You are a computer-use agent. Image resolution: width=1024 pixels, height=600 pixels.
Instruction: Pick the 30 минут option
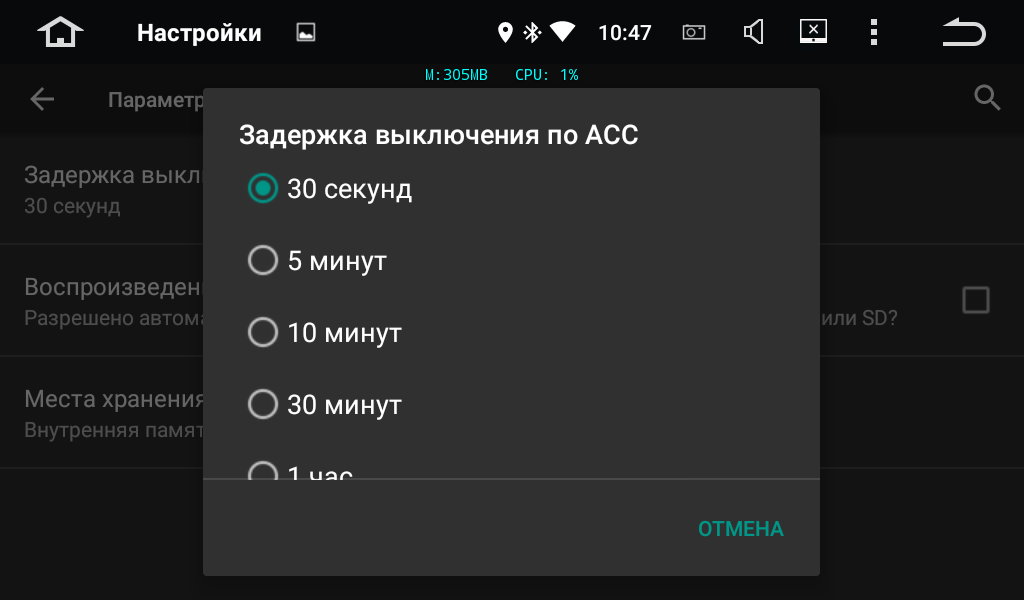(x=263, y=405)
